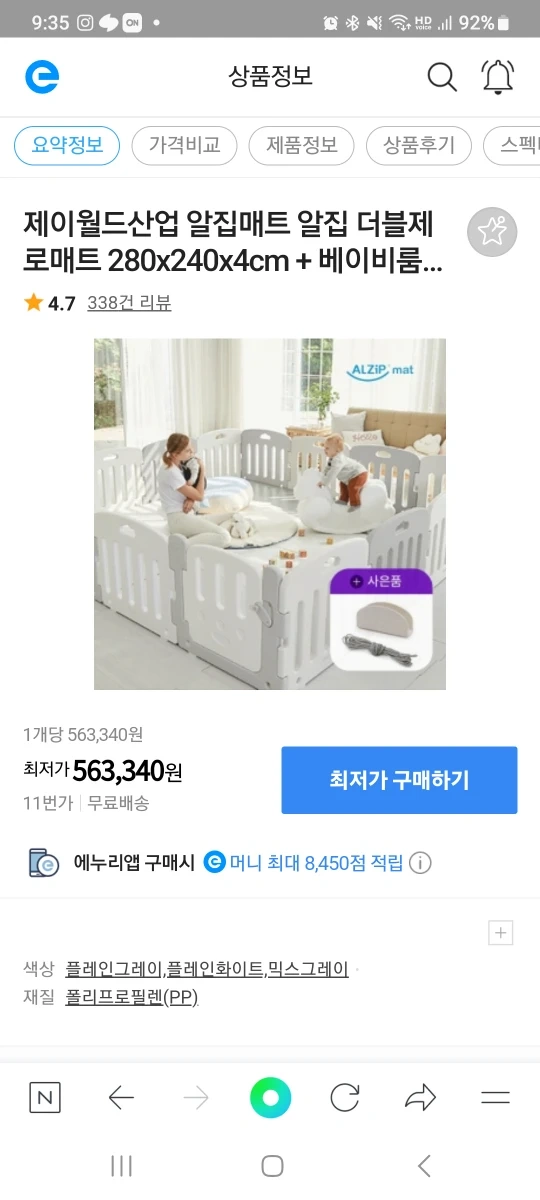Tap the Enuri logo to go home

42,77
